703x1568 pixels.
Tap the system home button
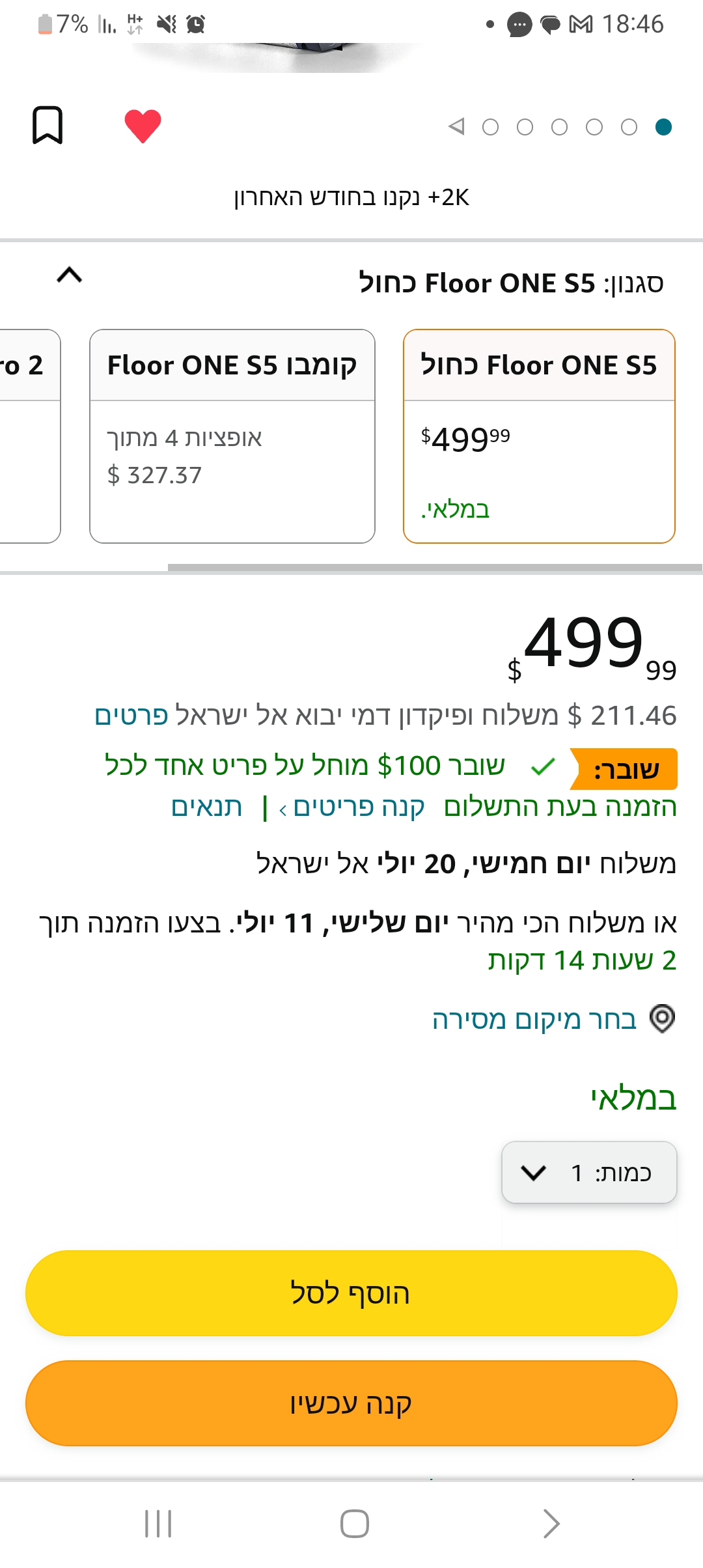click(355, 1524)
